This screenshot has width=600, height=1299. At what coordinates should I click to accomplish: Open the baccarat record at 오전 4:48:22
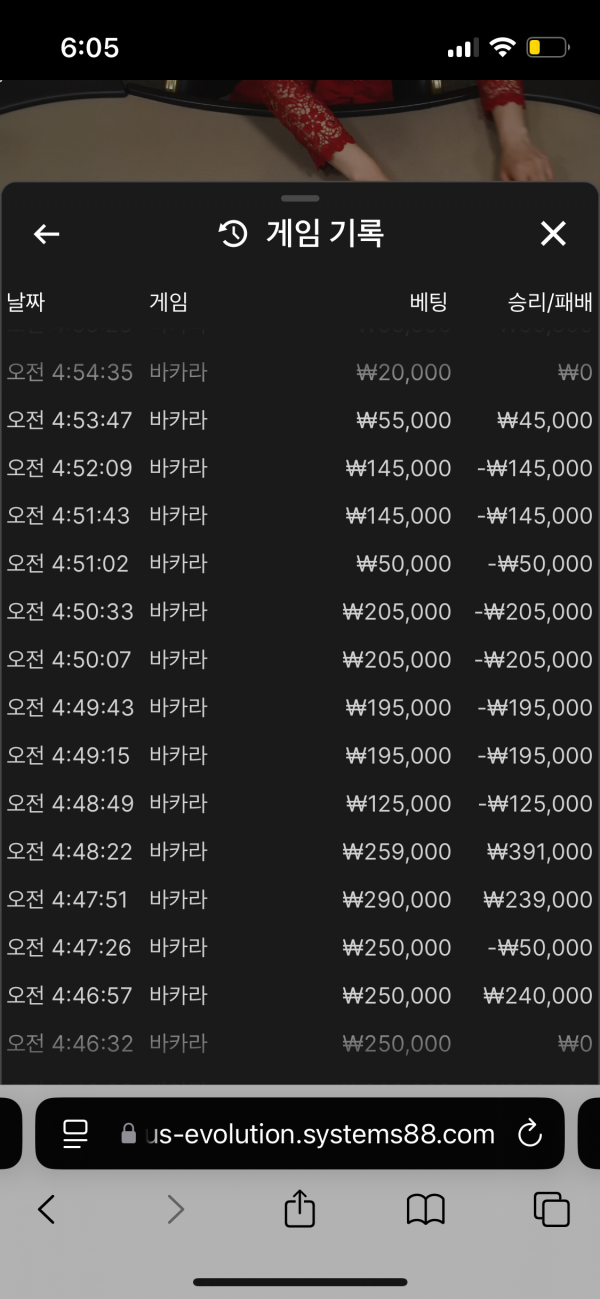pyautogui.click(x=300, y=852)
